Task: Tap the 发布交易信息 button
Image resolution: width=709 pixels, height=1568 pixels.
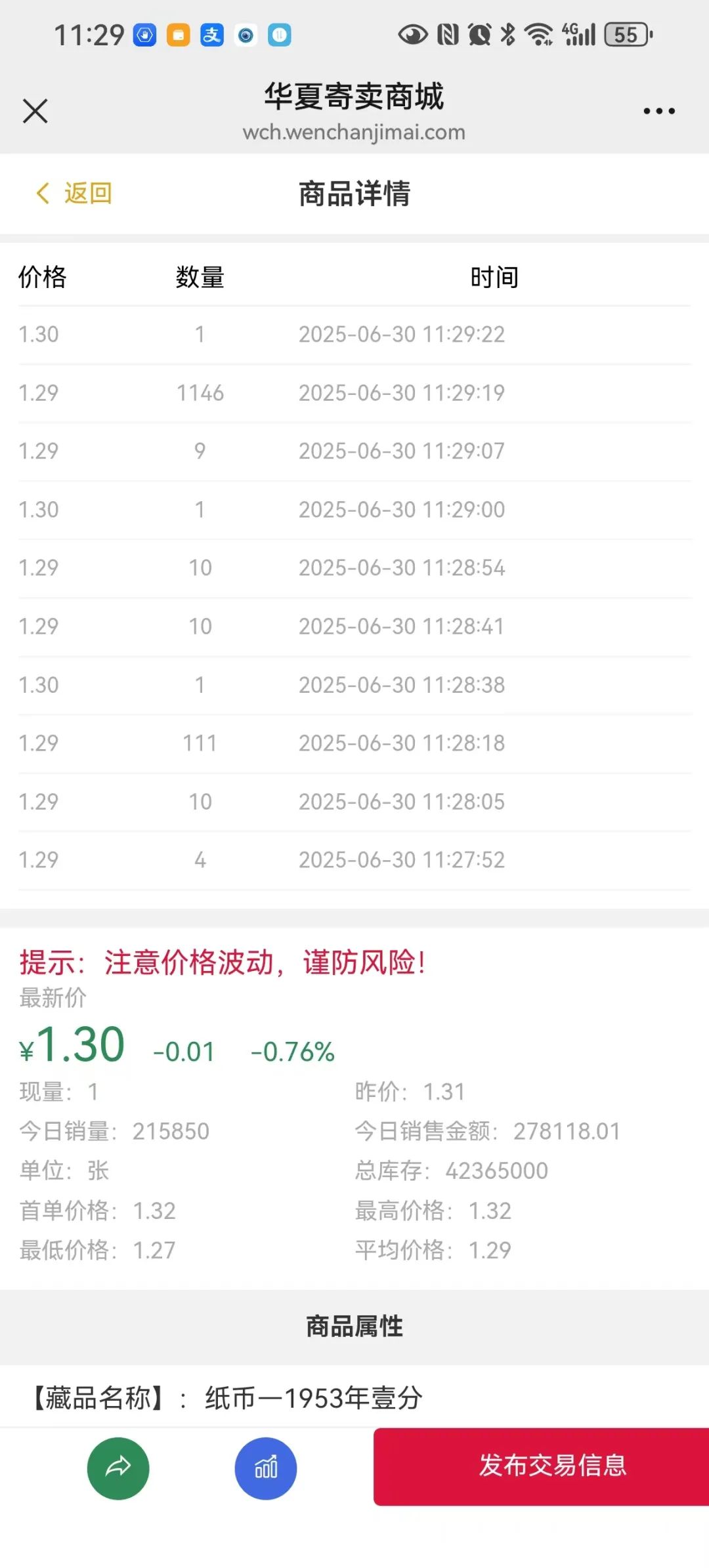Action: [x=541, y=1466]
